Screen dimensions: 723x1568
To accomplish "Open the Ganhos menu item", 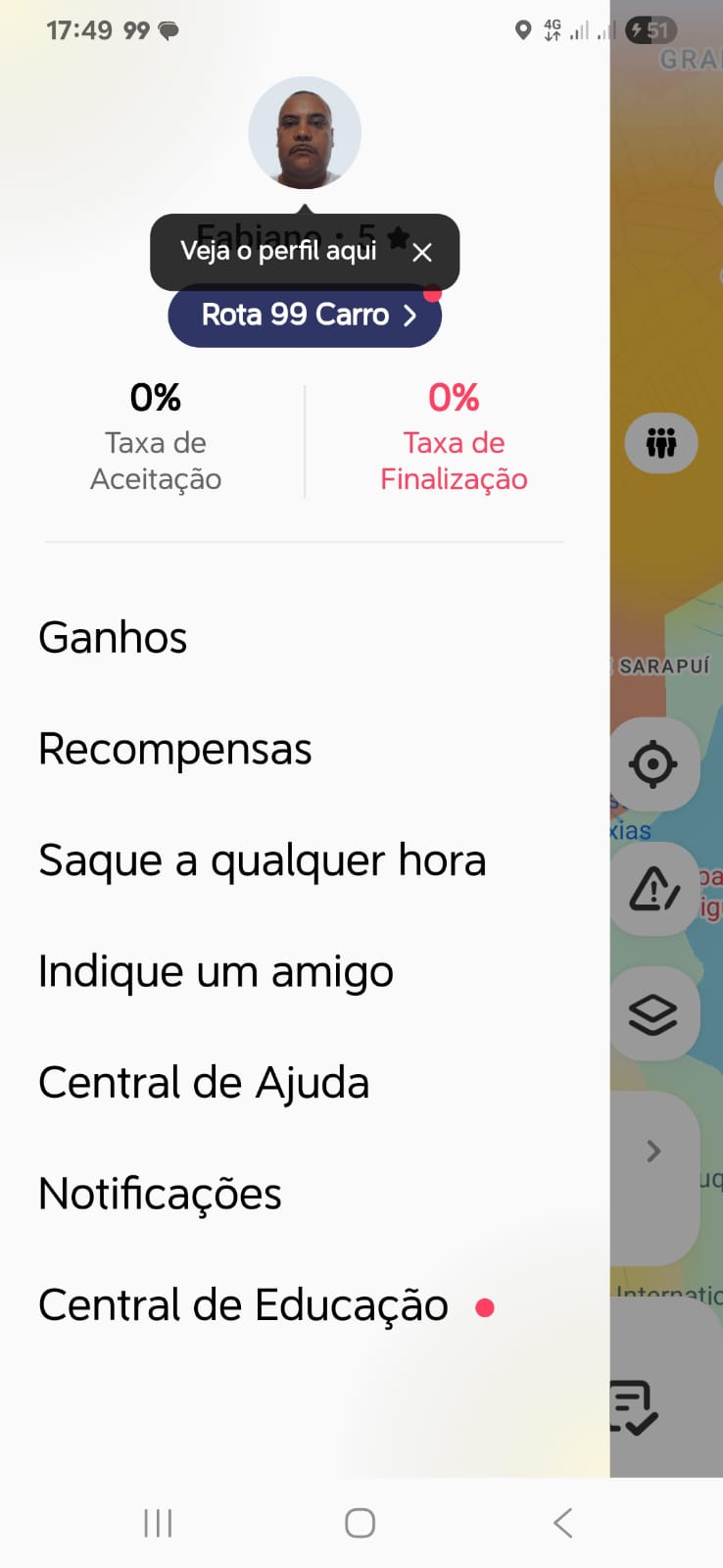I will (113, 638).
